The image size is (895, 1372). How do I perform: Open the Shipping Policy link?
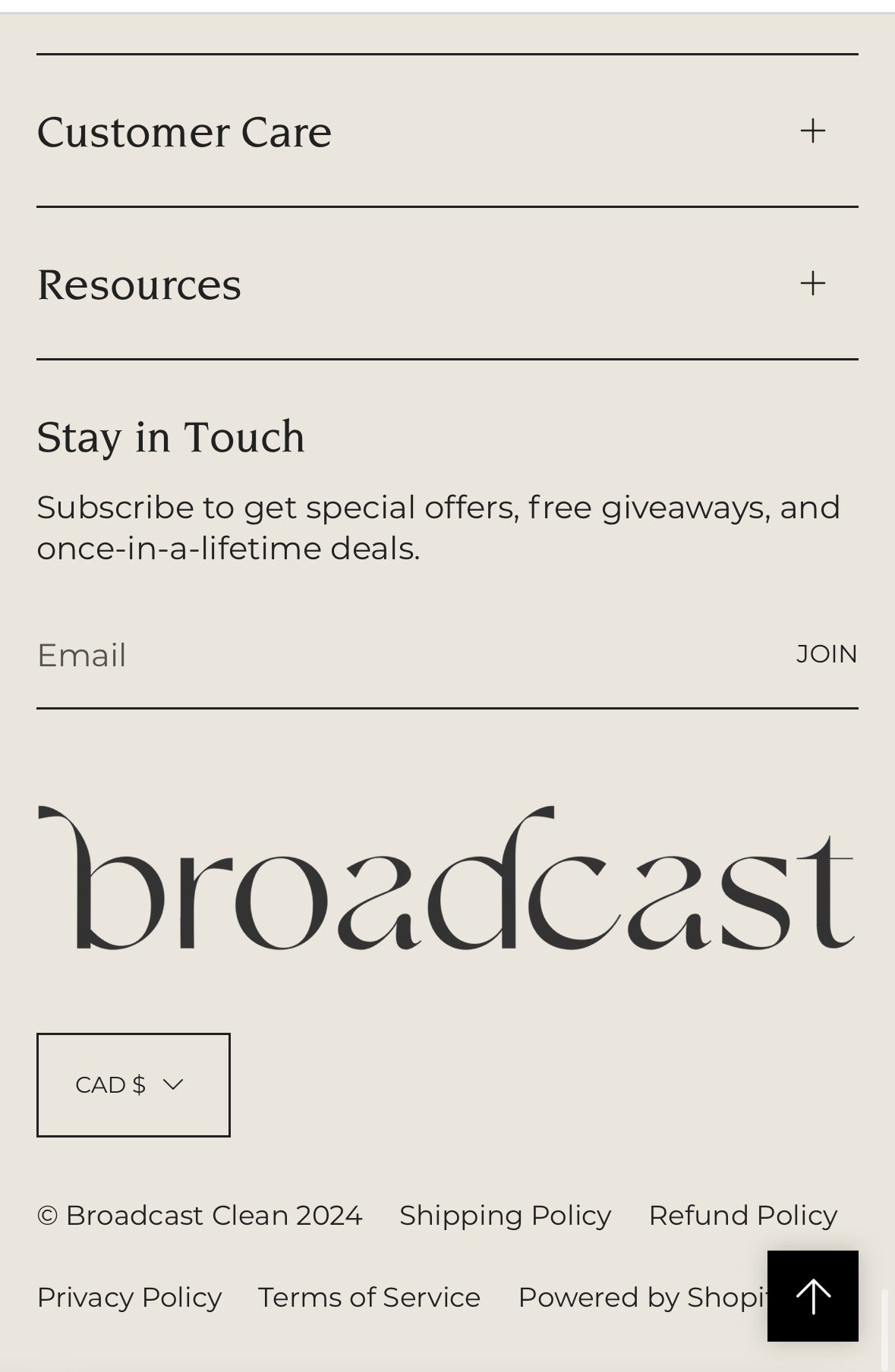click(x=505, y=1216)
